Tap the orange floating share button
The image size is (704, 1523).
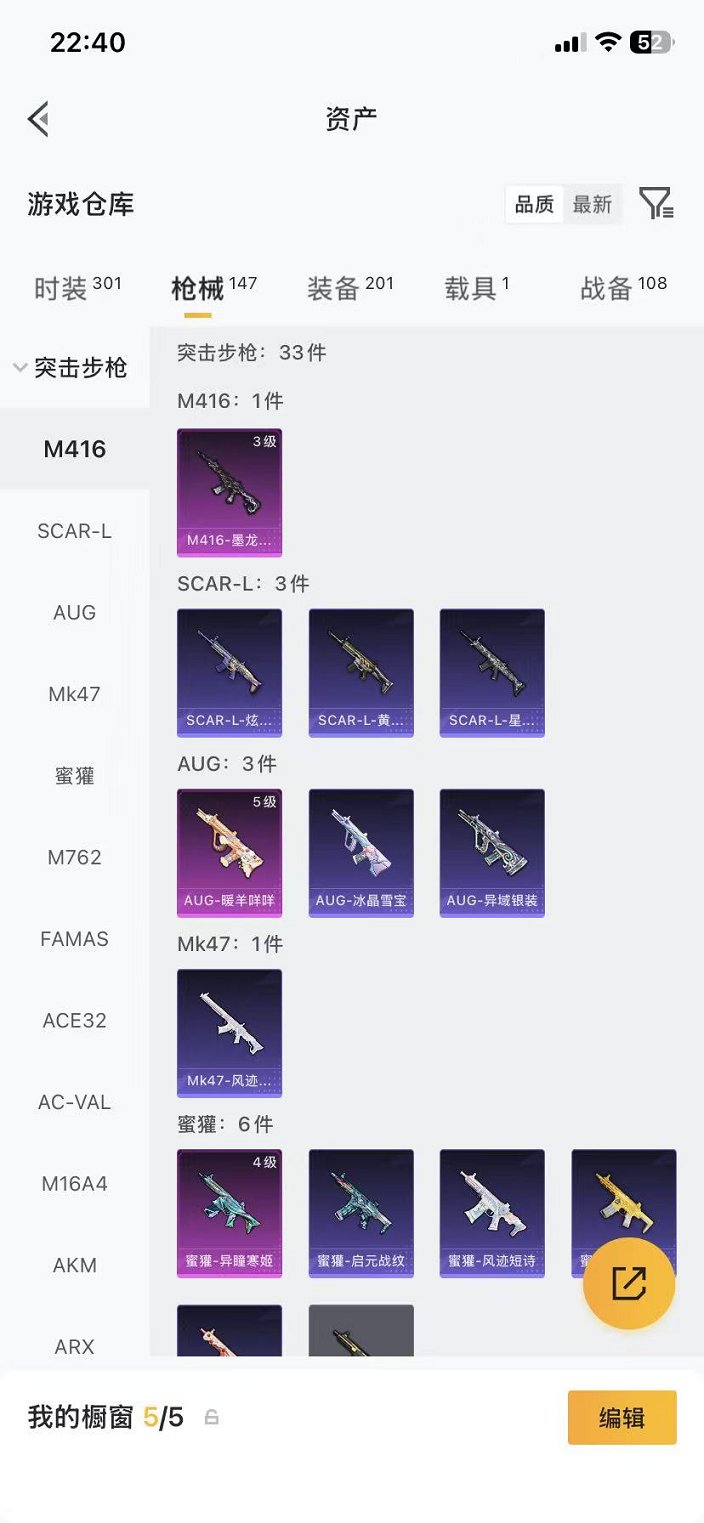tap(629, 1284)
